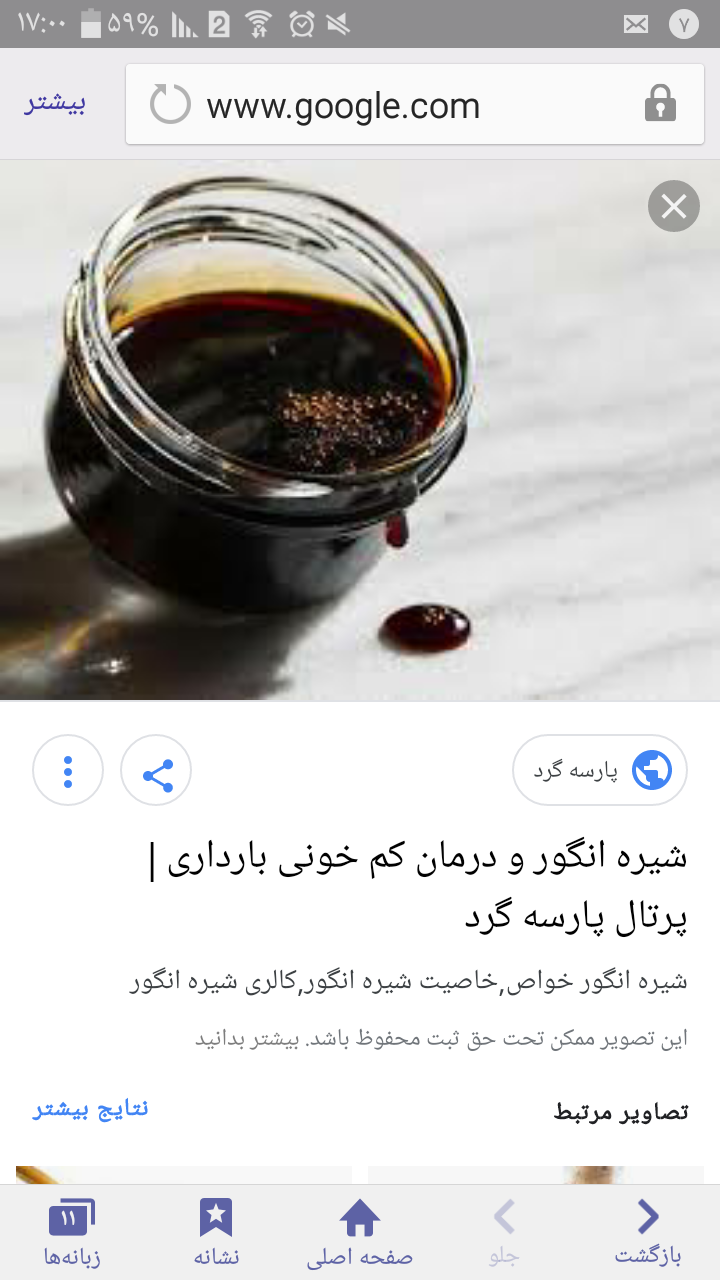720x1280 pixels.
Task: View نتایج بیشتر
Action: coord(91,1109)
